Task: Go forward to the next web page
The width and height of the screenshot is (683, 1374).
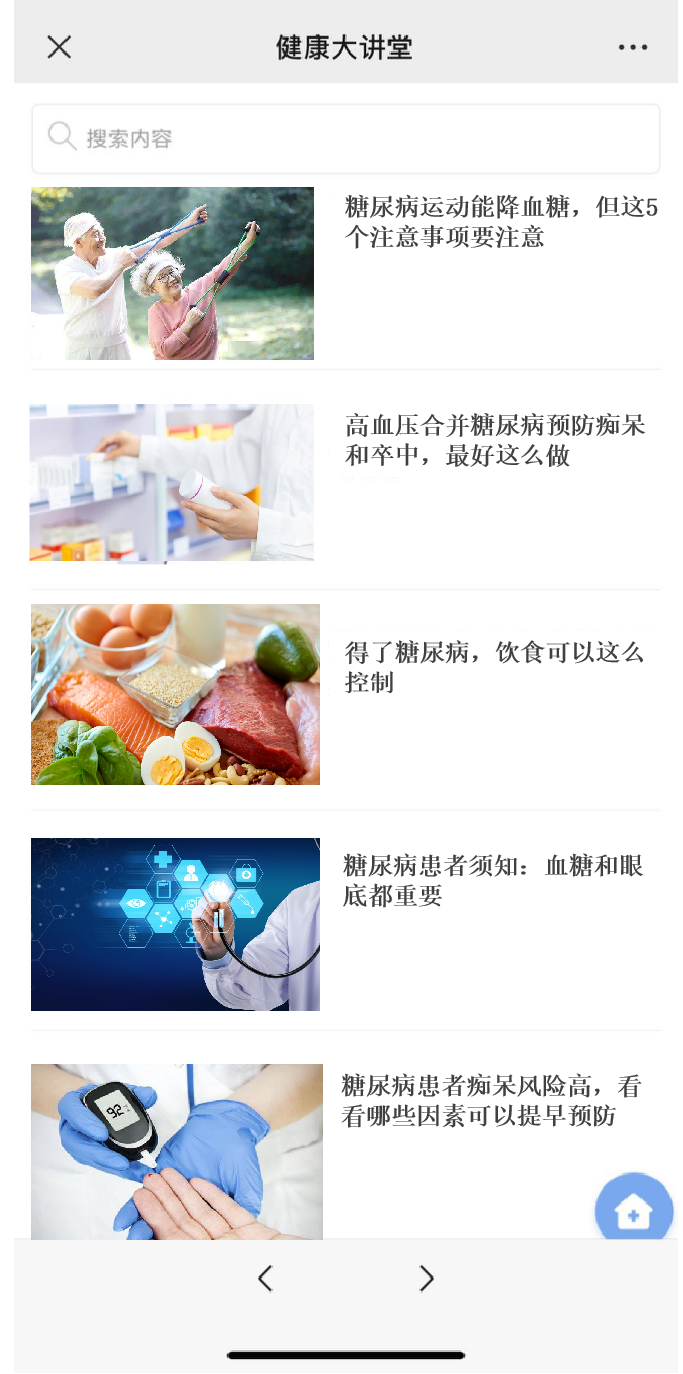Action: pos(427,1278)
